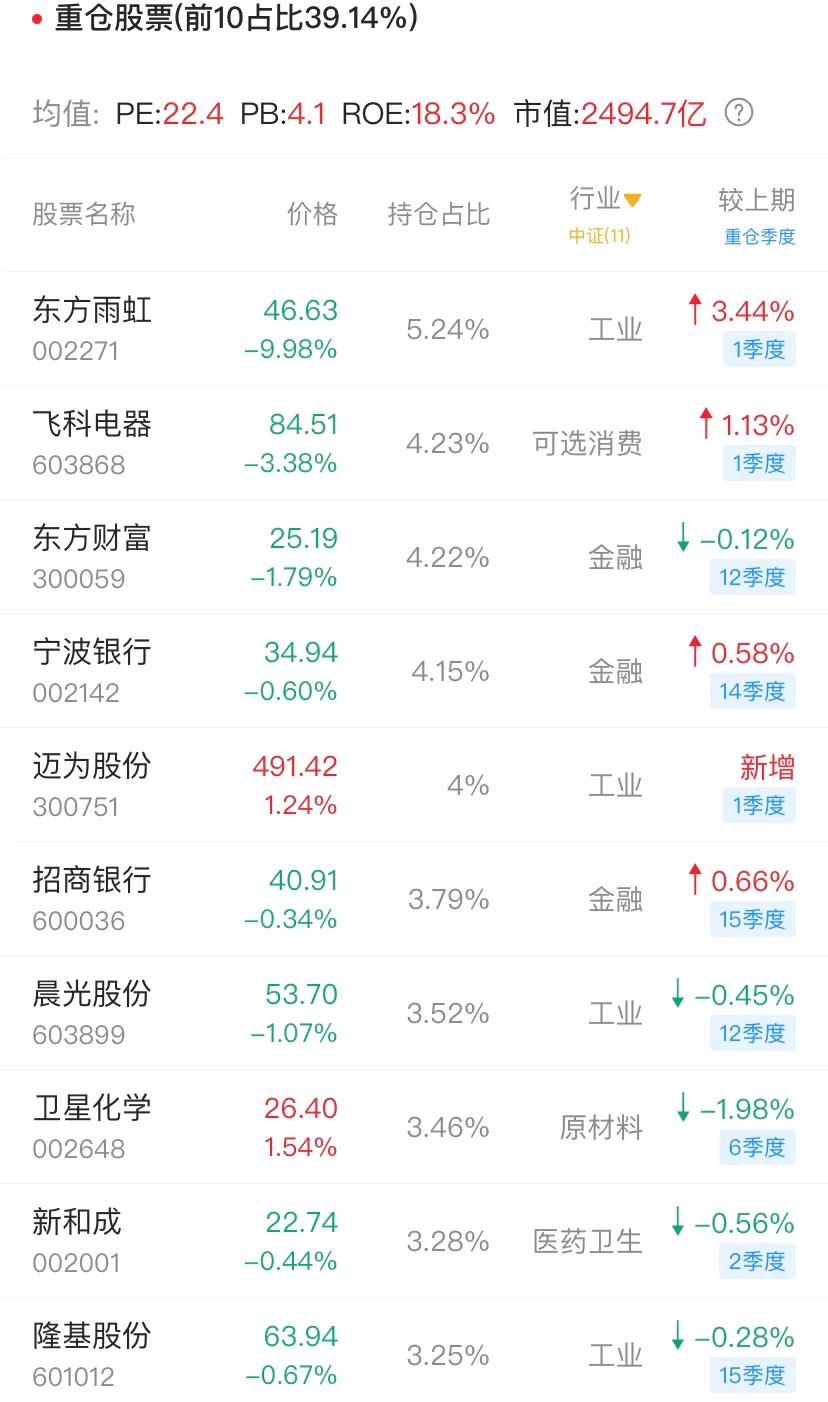Switch to the 持仓占比 column header

coord(438,214)
